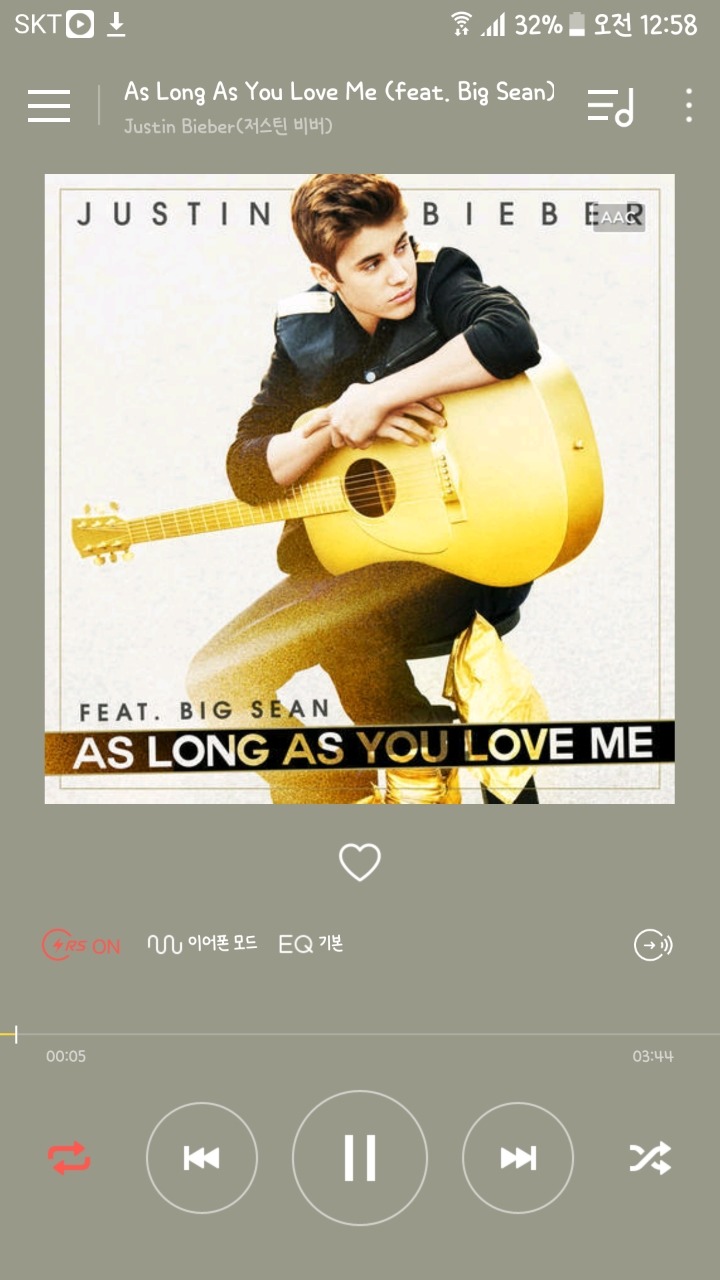Open the hamburger drawer menu
Viewport: 720px width, 1280px height.
pyautogui.click(x=49, y=105)
